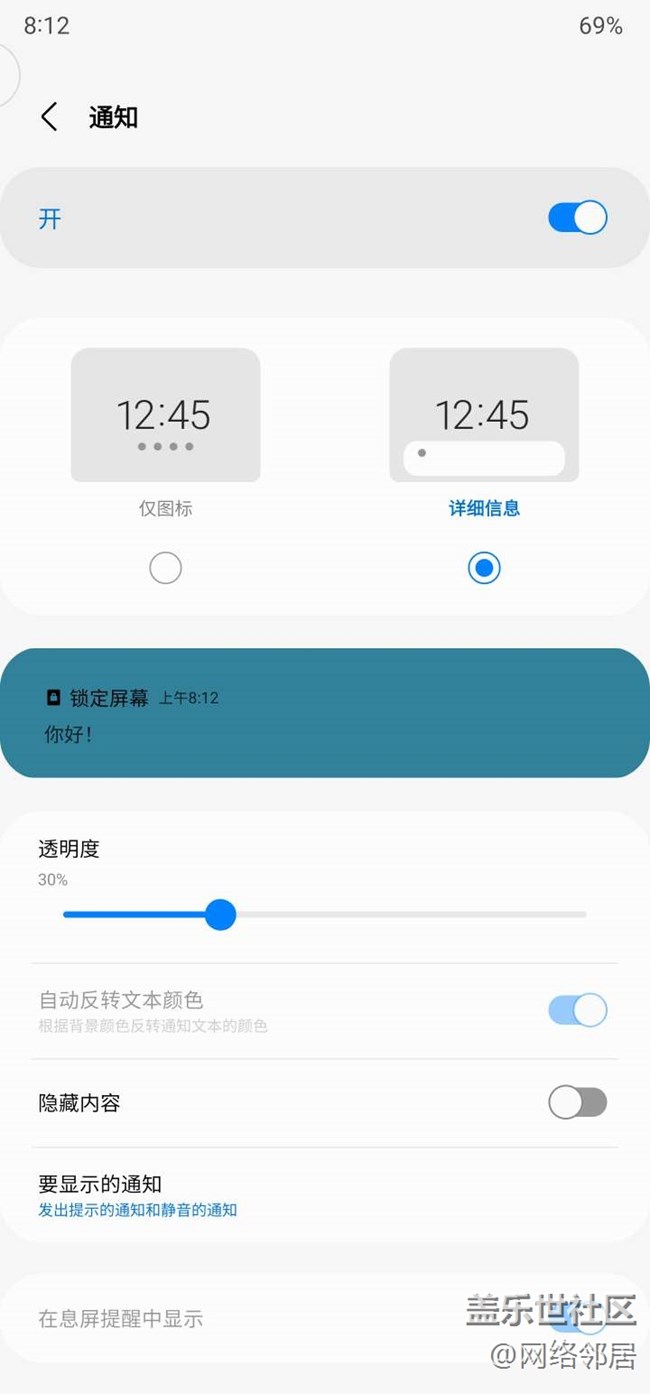Viewport: 650px width, 1394px height.
Task: Toggle 自动反转文本颜色 switch
Action: click(x=578, y=1010)
